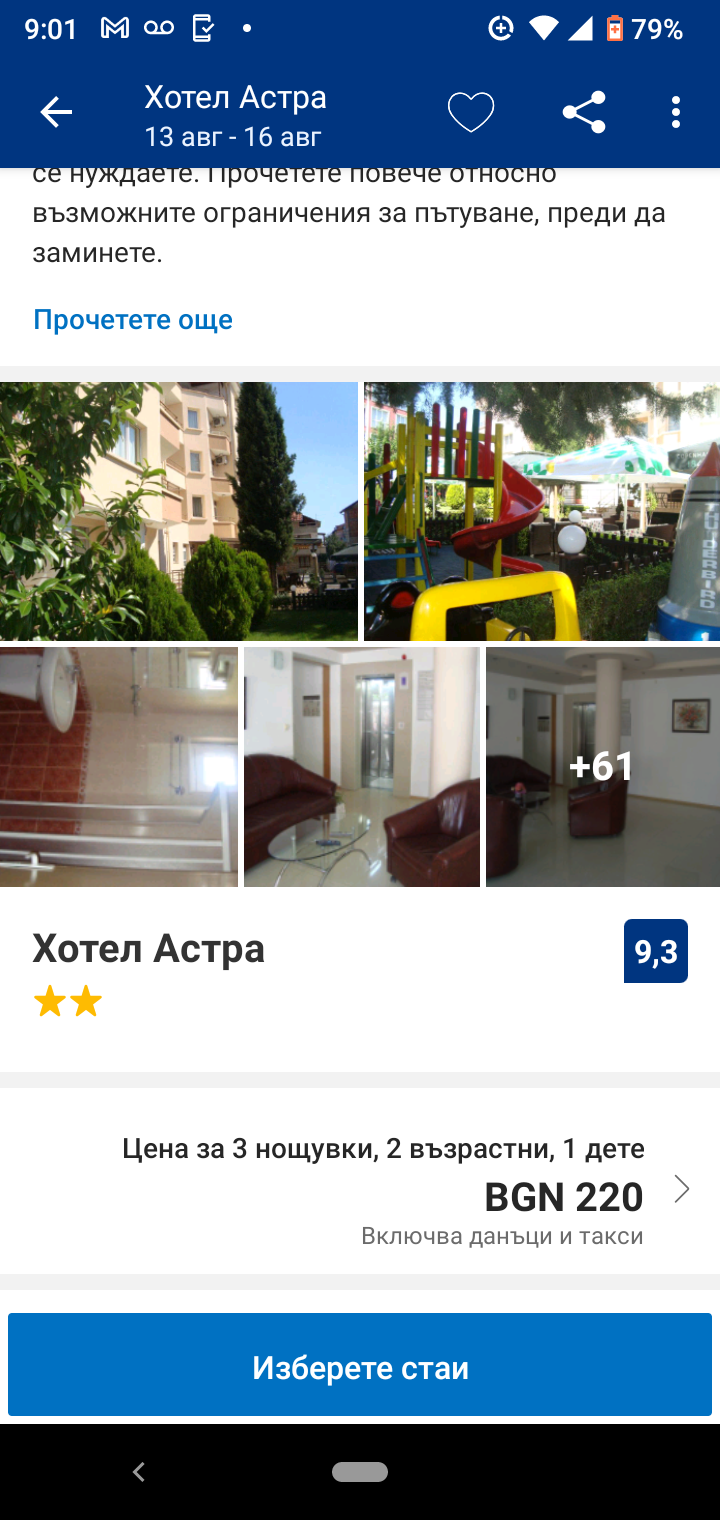Open the 9,3 review score

[656, 951]
